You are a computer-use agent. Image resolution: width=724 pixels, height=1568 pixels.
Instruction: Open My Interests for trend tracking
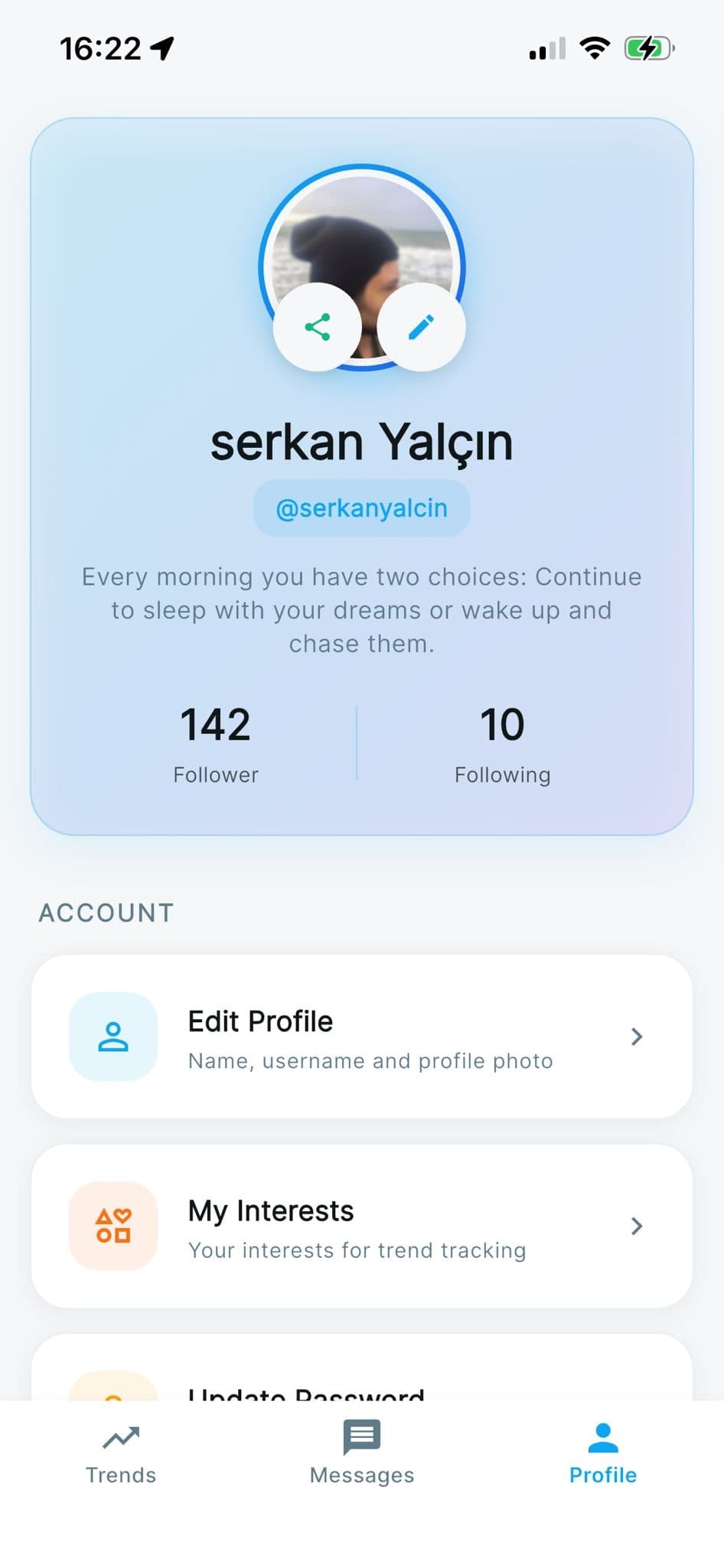coord(360,1226)
